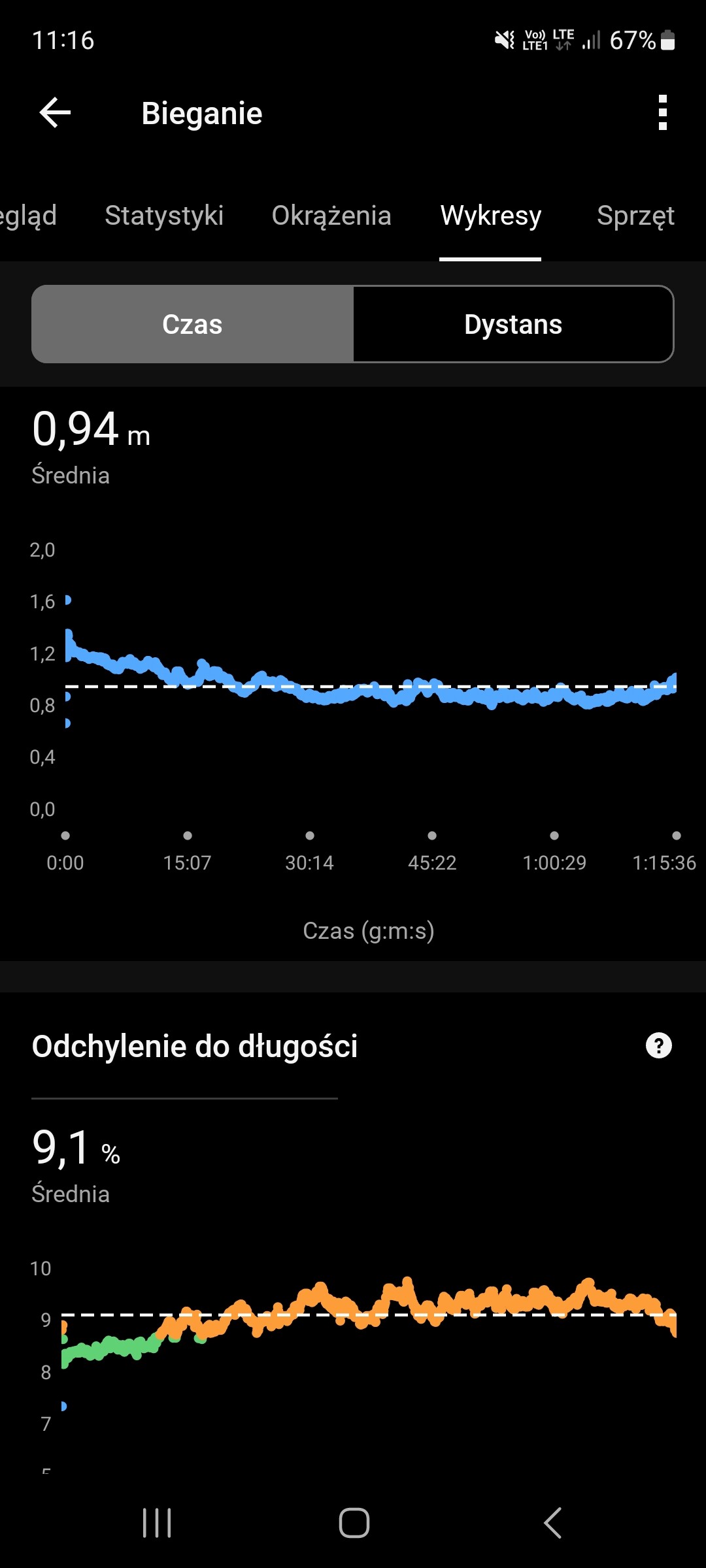Open the Okrążenia tab
Image resolution: width=706 pixels, height=1568 pixels.
[x=331, y=216]
